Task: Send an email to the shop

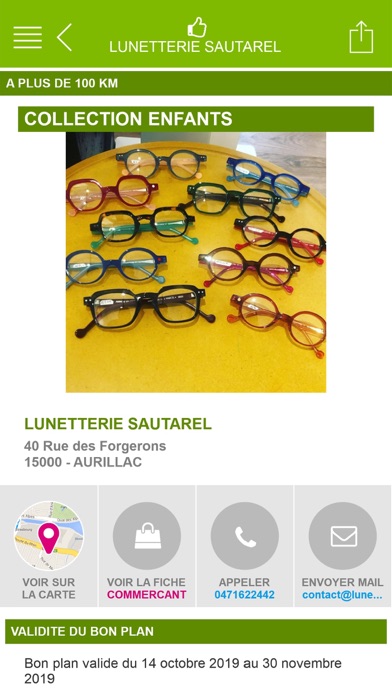Action: point(342,546)
